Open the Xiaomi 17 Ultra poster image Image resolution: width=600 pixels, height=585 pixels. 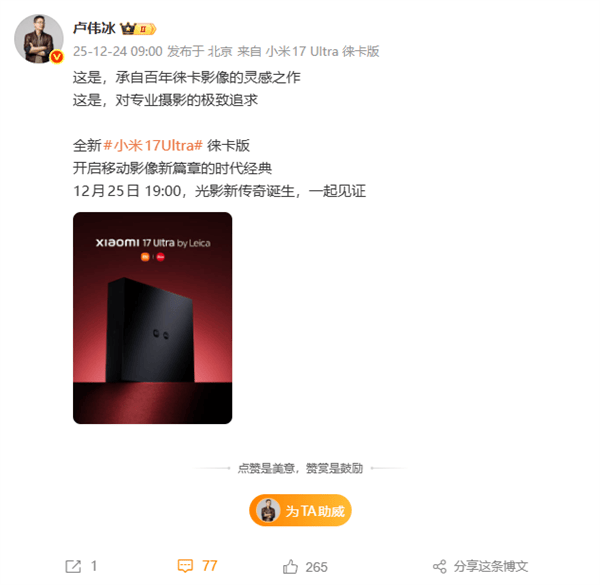[x=152, y=317]
